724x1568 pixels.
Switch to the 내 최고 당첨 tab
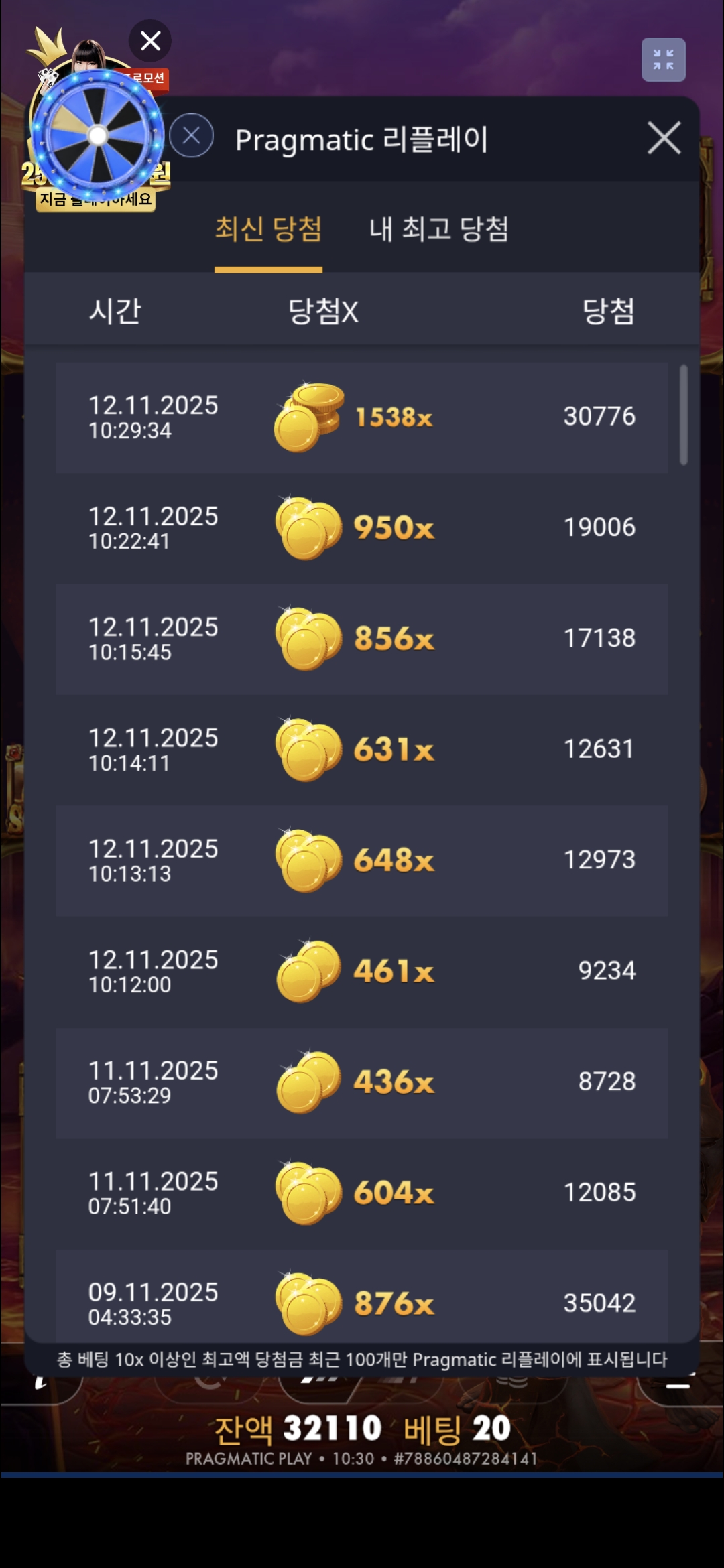(x=439, y=229)
